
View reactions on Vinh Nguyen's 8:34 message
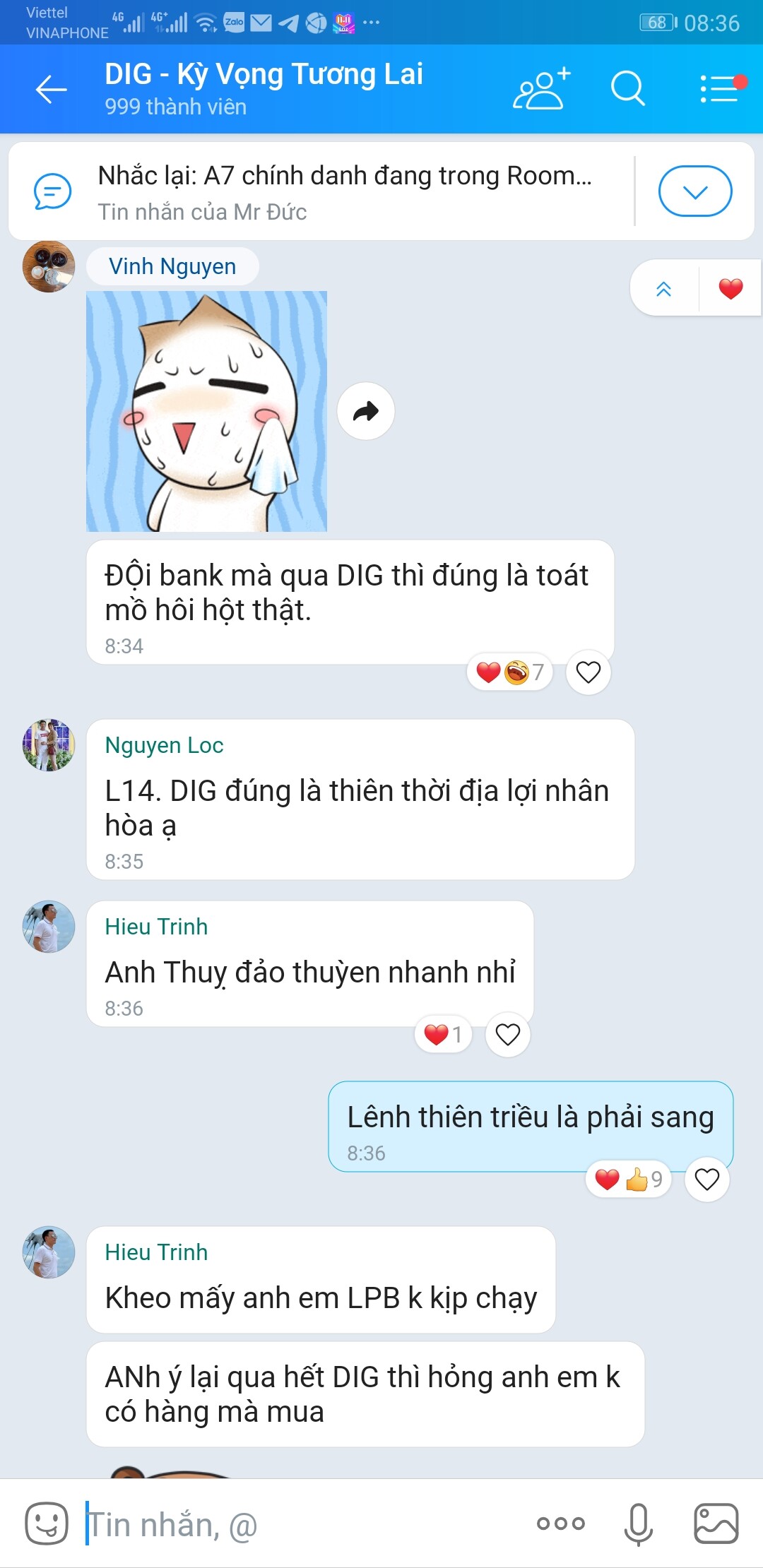[x=509, y=672]
